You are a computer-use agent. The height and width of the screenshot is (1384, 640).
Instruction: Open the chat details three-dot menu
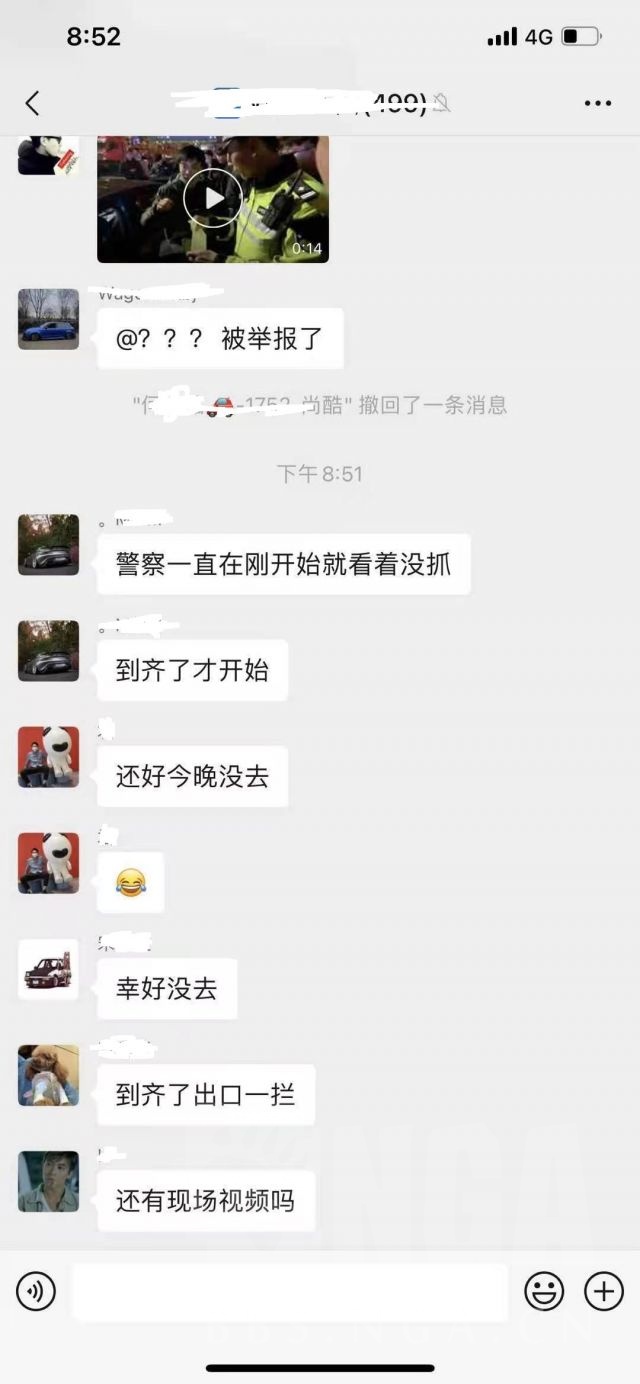[597, 103]
